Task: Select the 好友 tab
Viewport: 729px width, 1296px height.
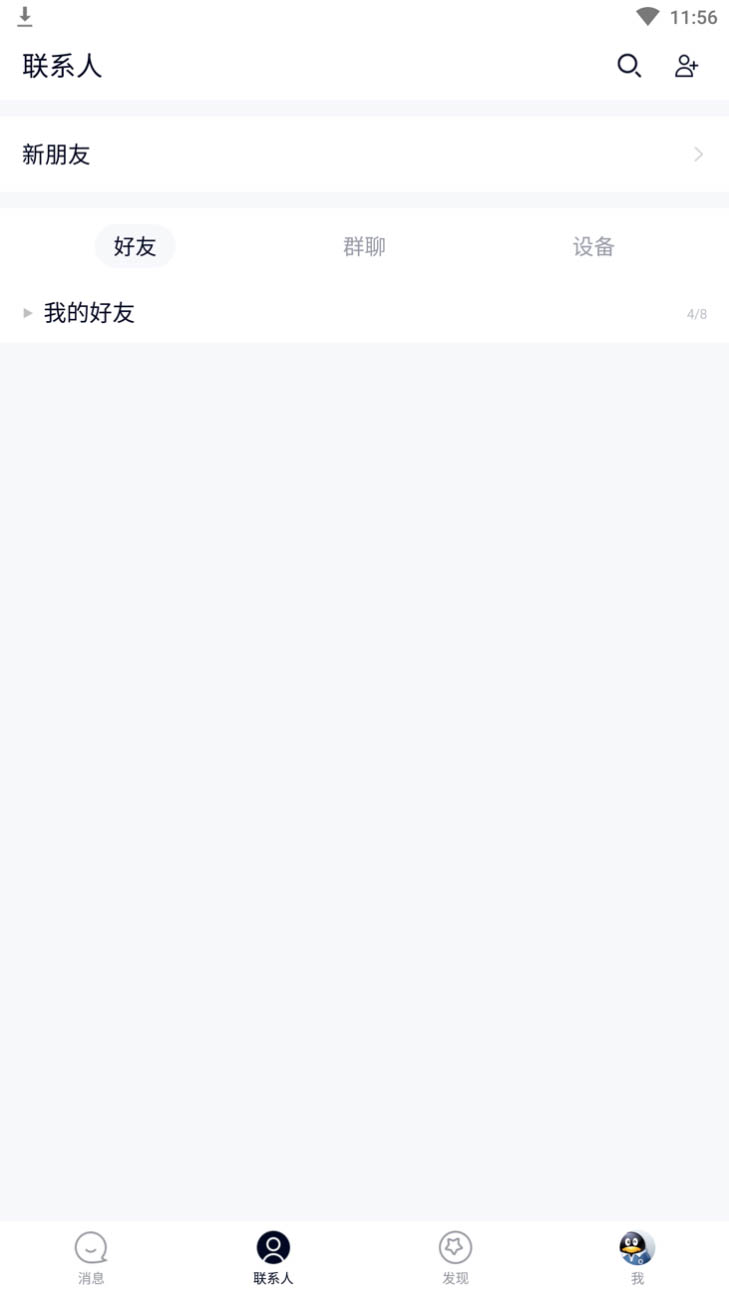Action: (135, 246)
